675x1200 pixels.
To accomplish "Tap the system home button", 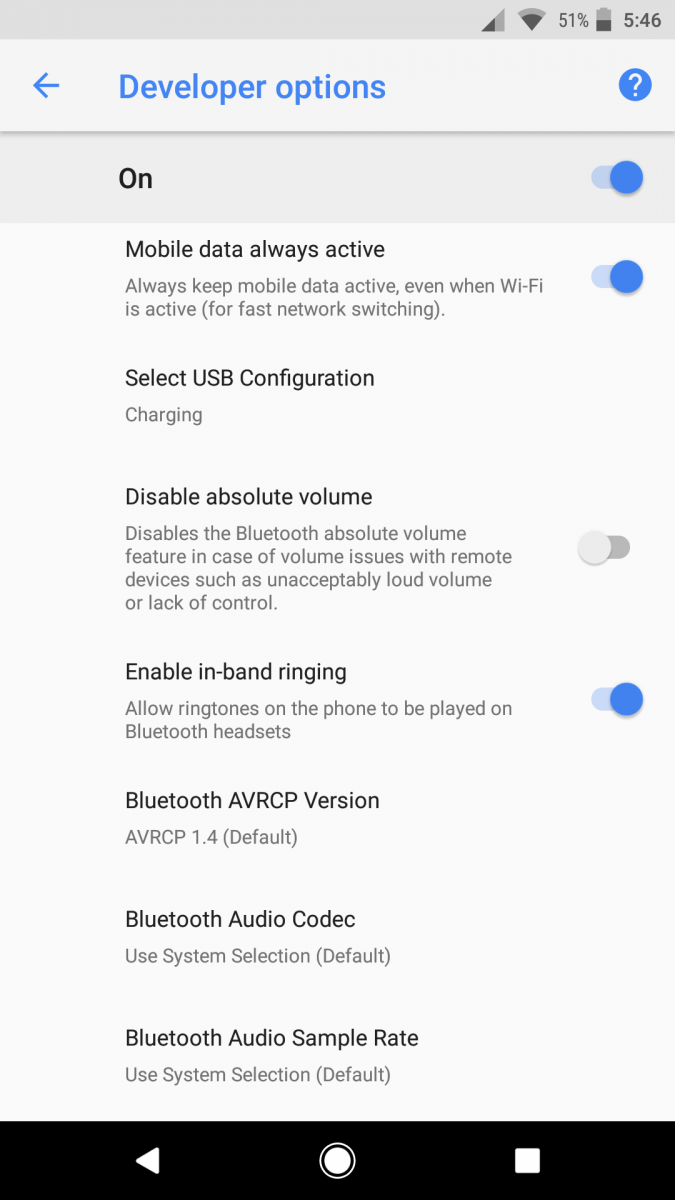I will click(337, 1160).
